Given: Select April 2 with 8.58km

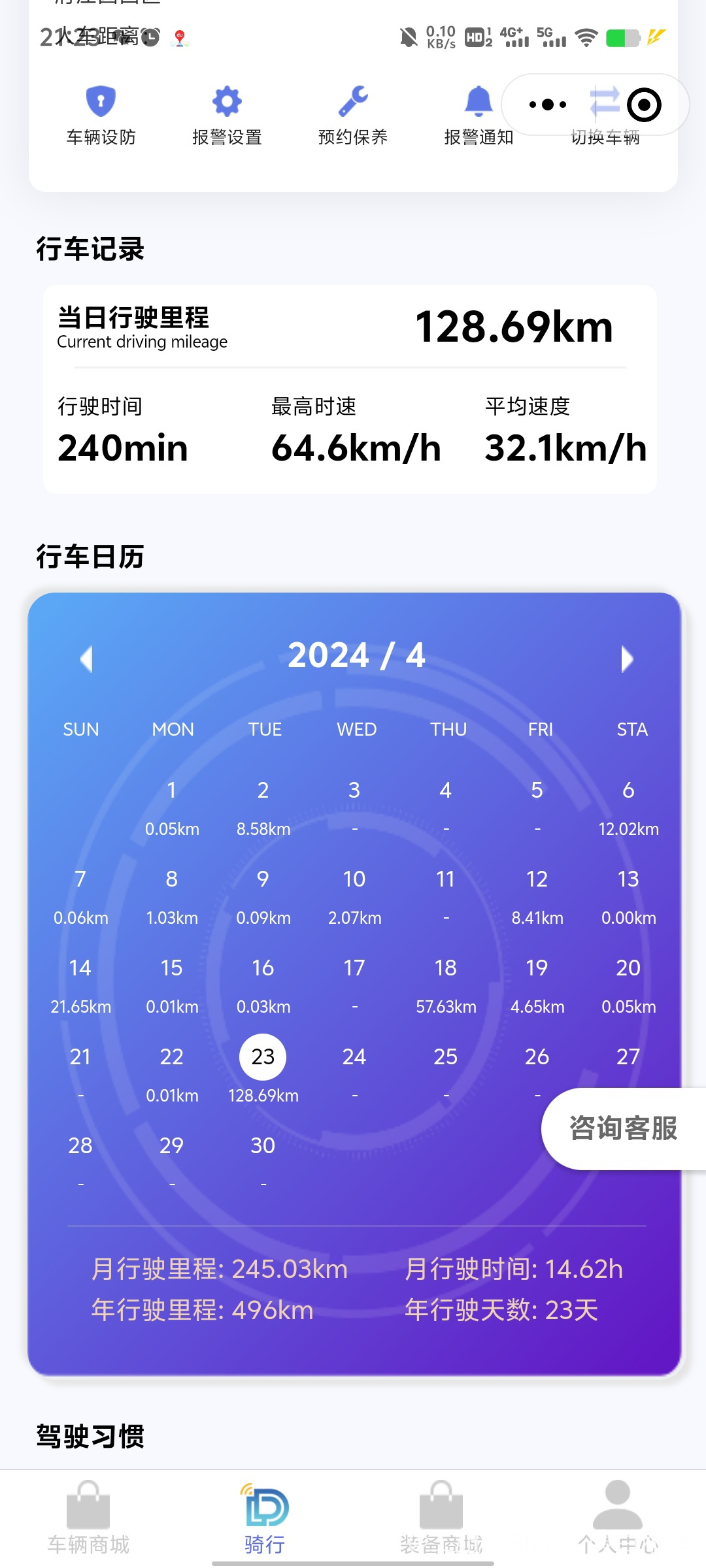Looking at the screenshot, I should (x=263, y=809).
